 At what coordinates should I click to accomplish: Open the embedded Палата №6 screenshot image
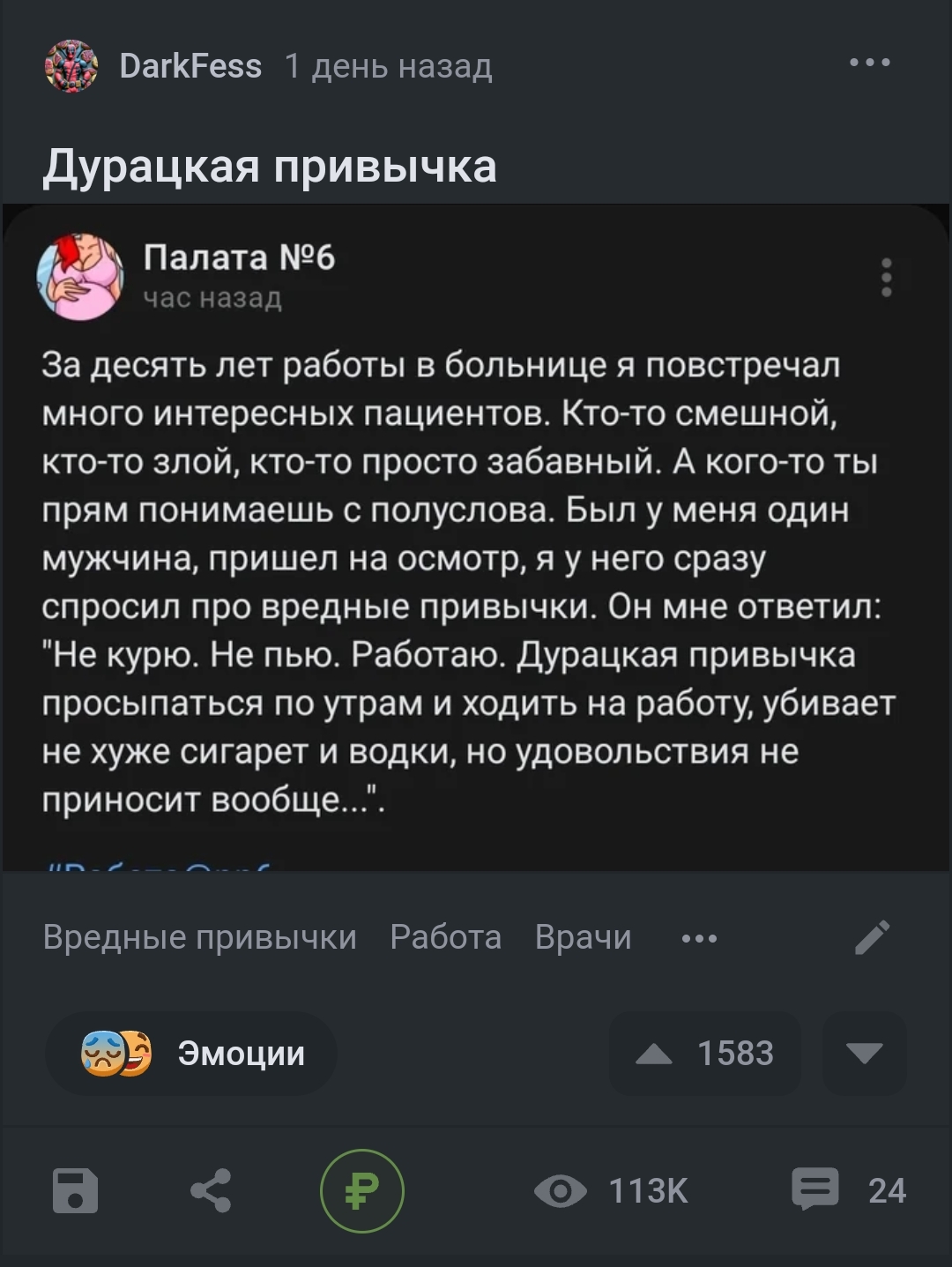[476, 538]
